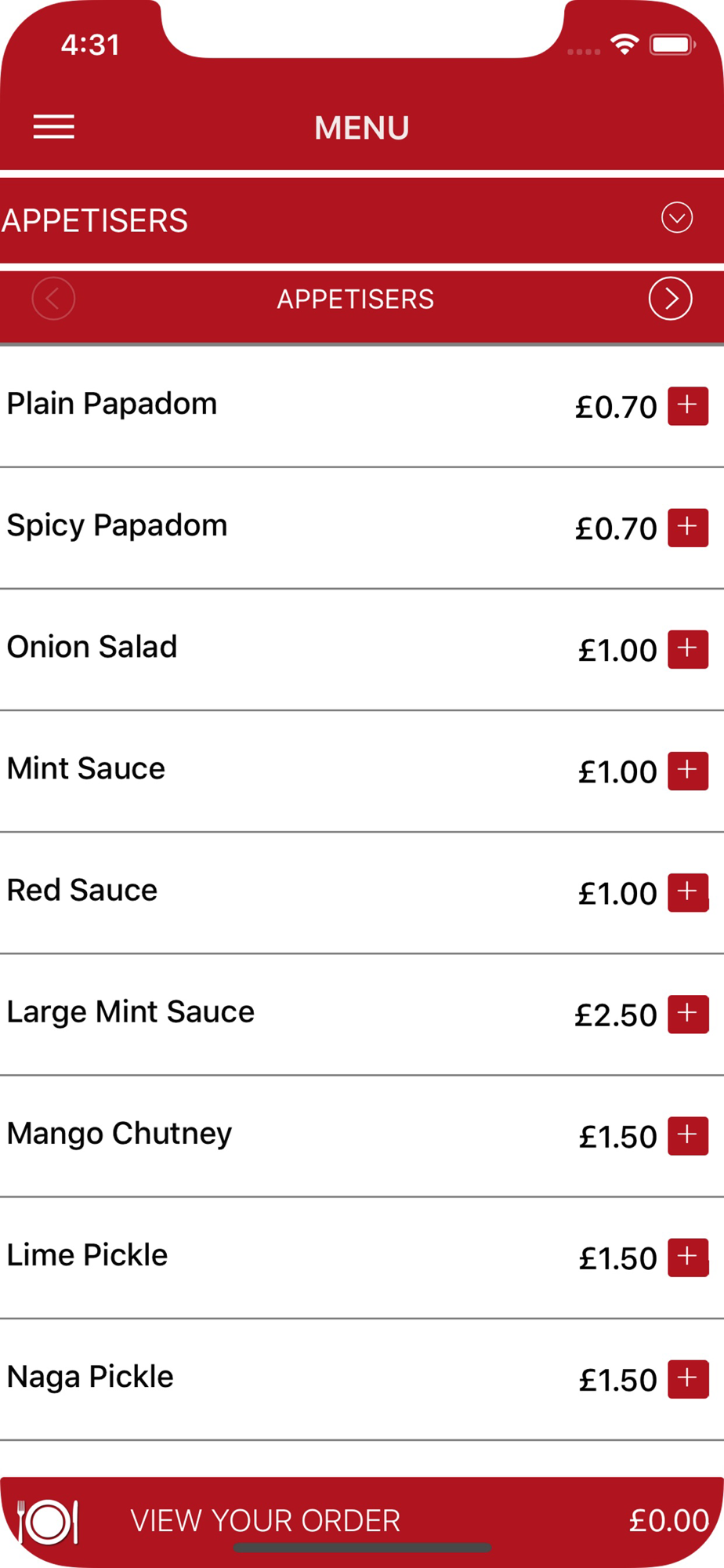Add Onion Salad to order
The height and width of the screenshot is (1568, 724).
coord(688,648)
